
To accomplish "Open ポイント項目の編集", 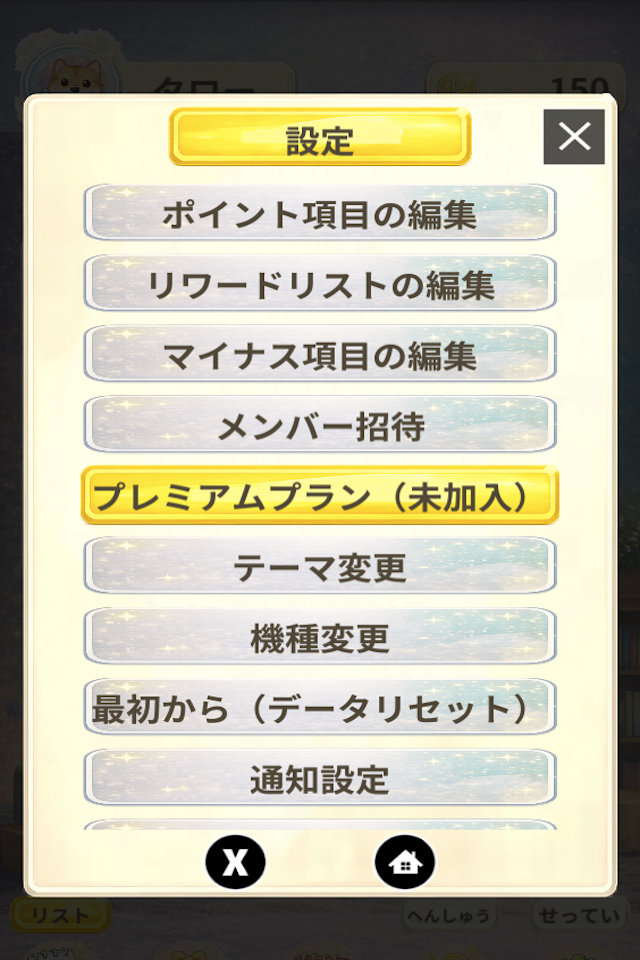I will (x=319, y=213).
